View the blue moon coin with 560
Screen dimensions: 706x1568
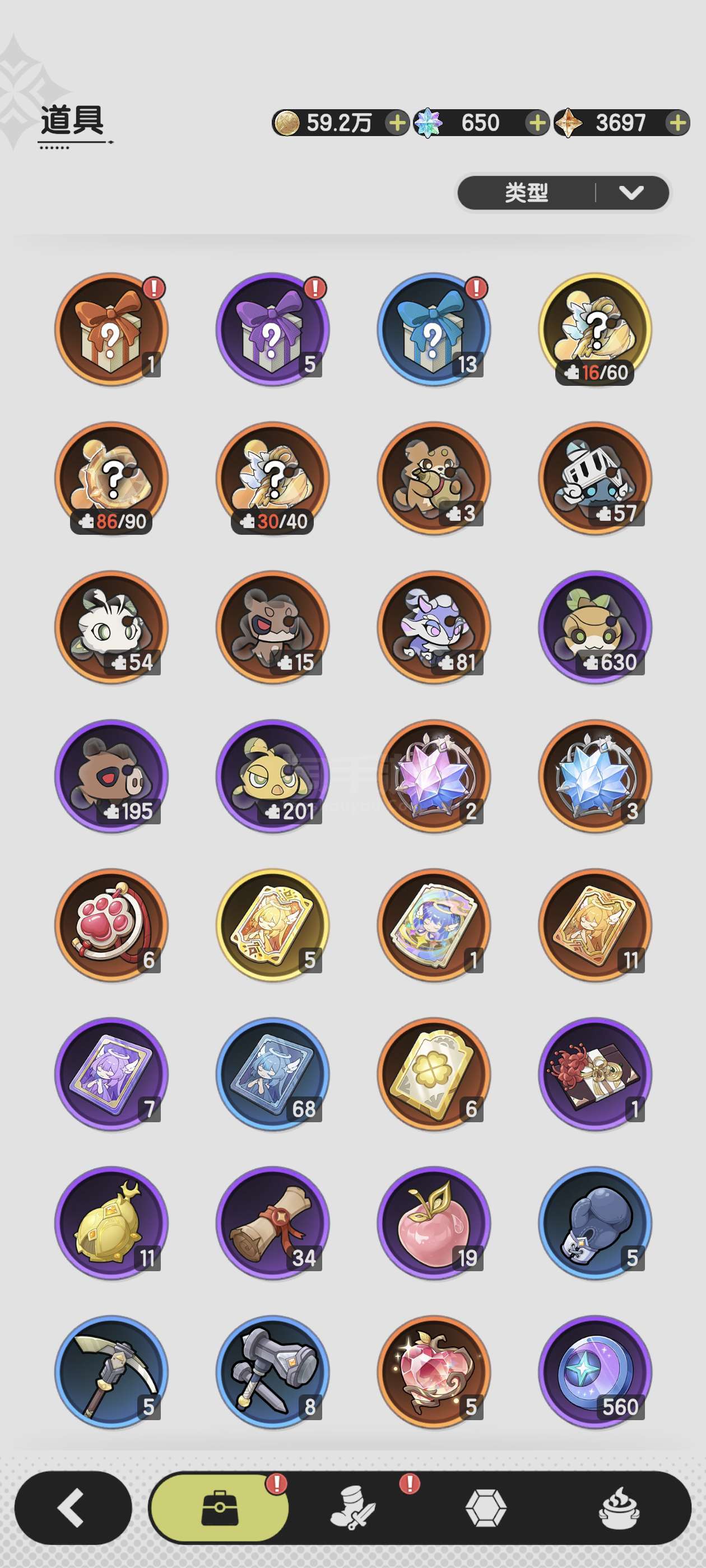click(595, 1372)
